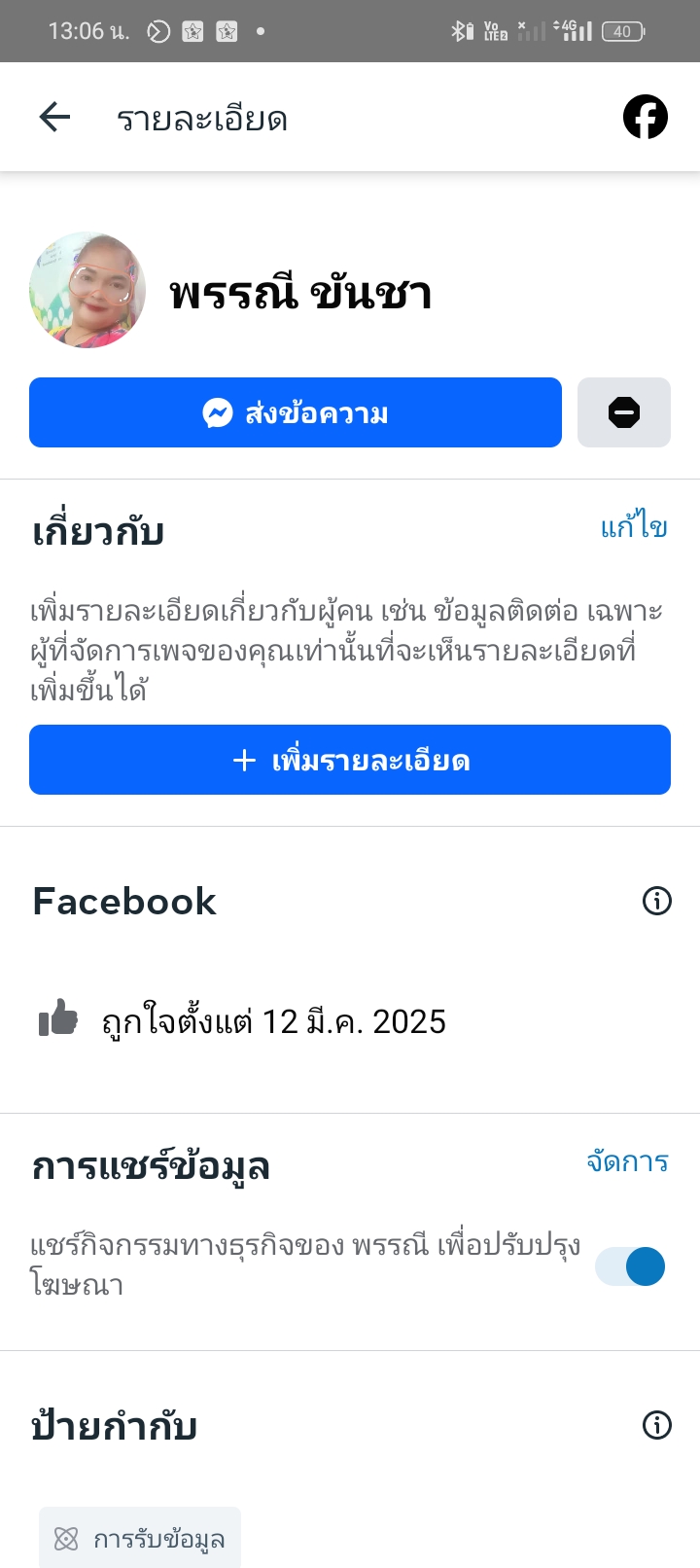Disable the business activity sharing toggle
700x1568 pixels.
[x=630, y=1266]
